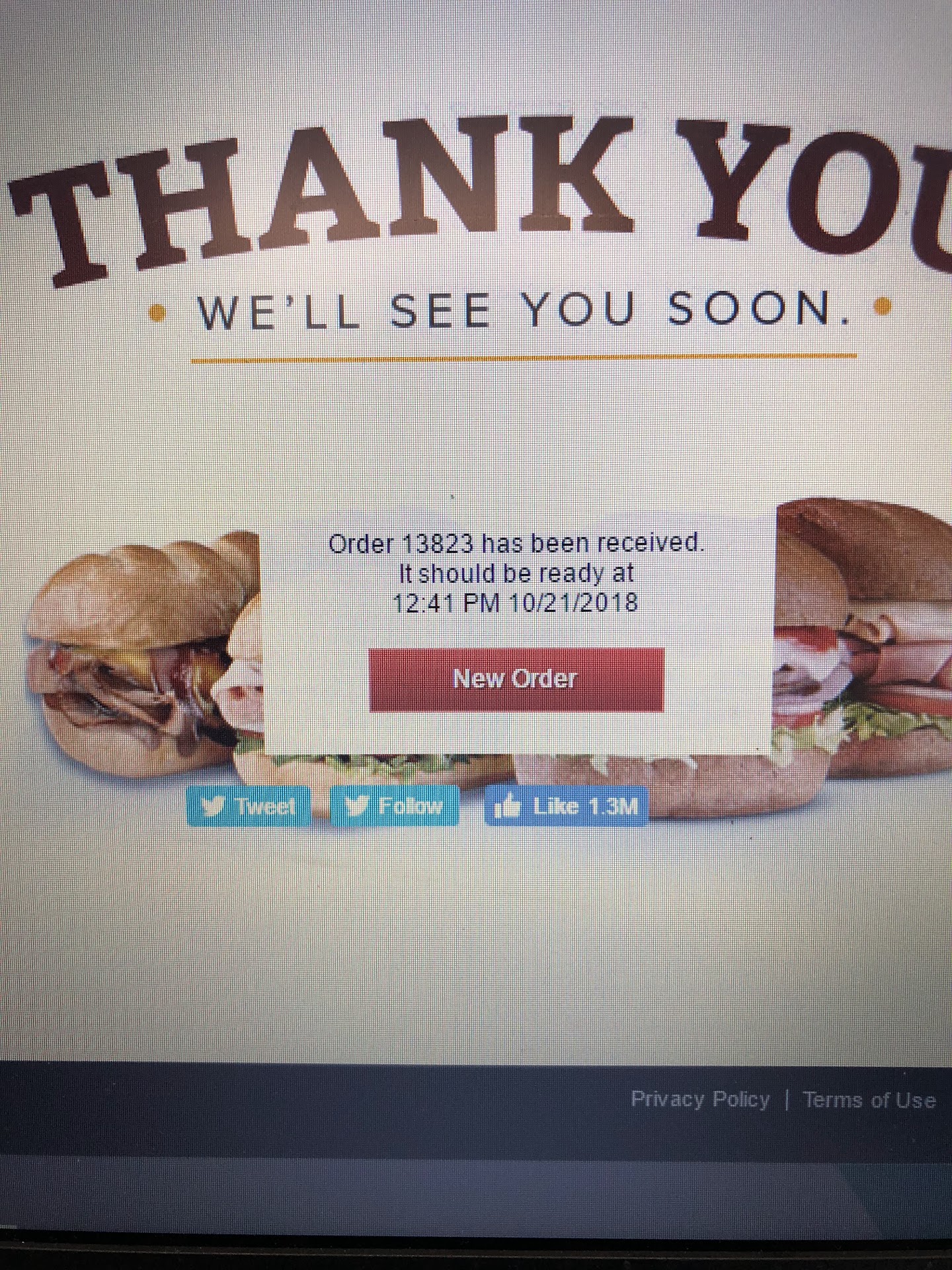Follow the restaurant on Twitter
This screenshot has height=1270, width=952.
395,806
